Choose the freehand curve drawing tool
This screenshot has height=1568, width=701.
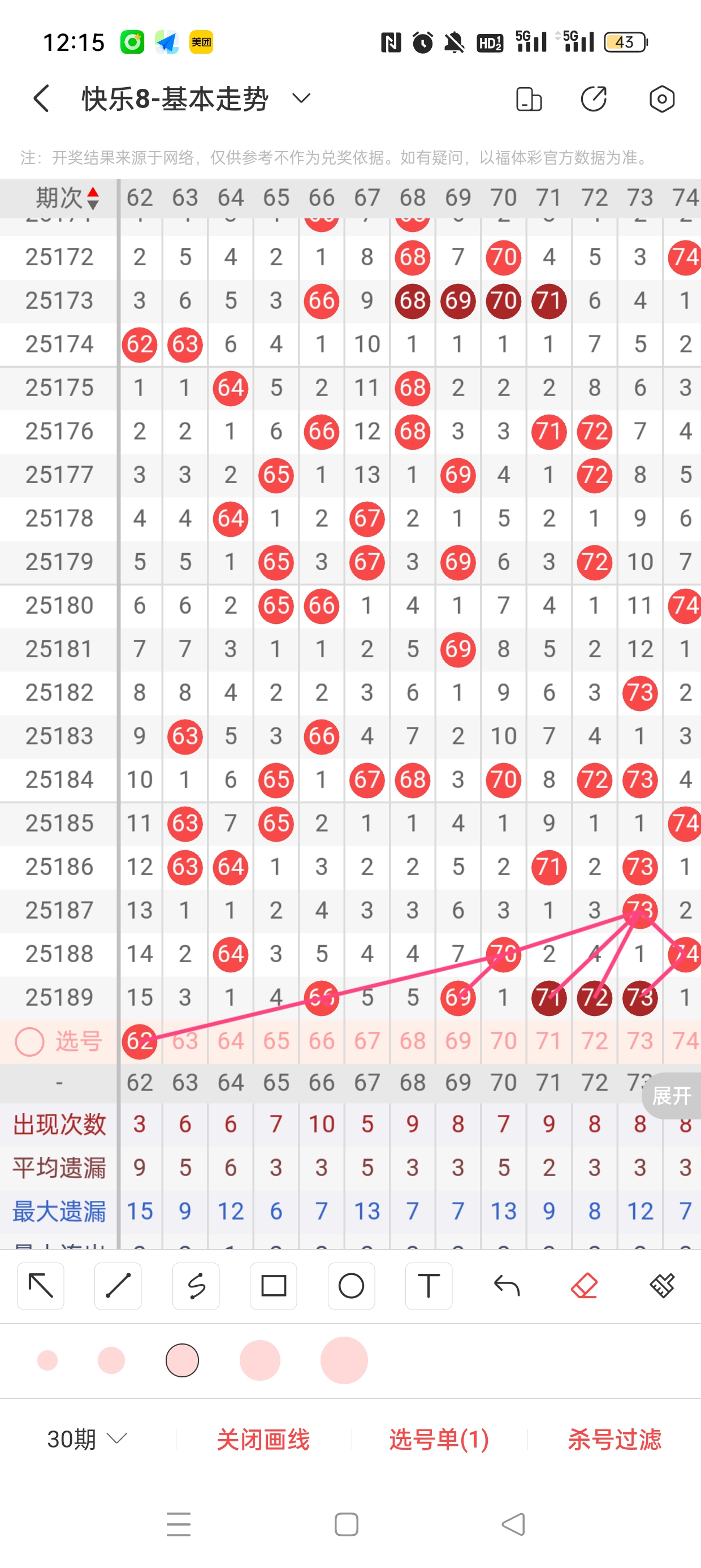(196, 1286)
